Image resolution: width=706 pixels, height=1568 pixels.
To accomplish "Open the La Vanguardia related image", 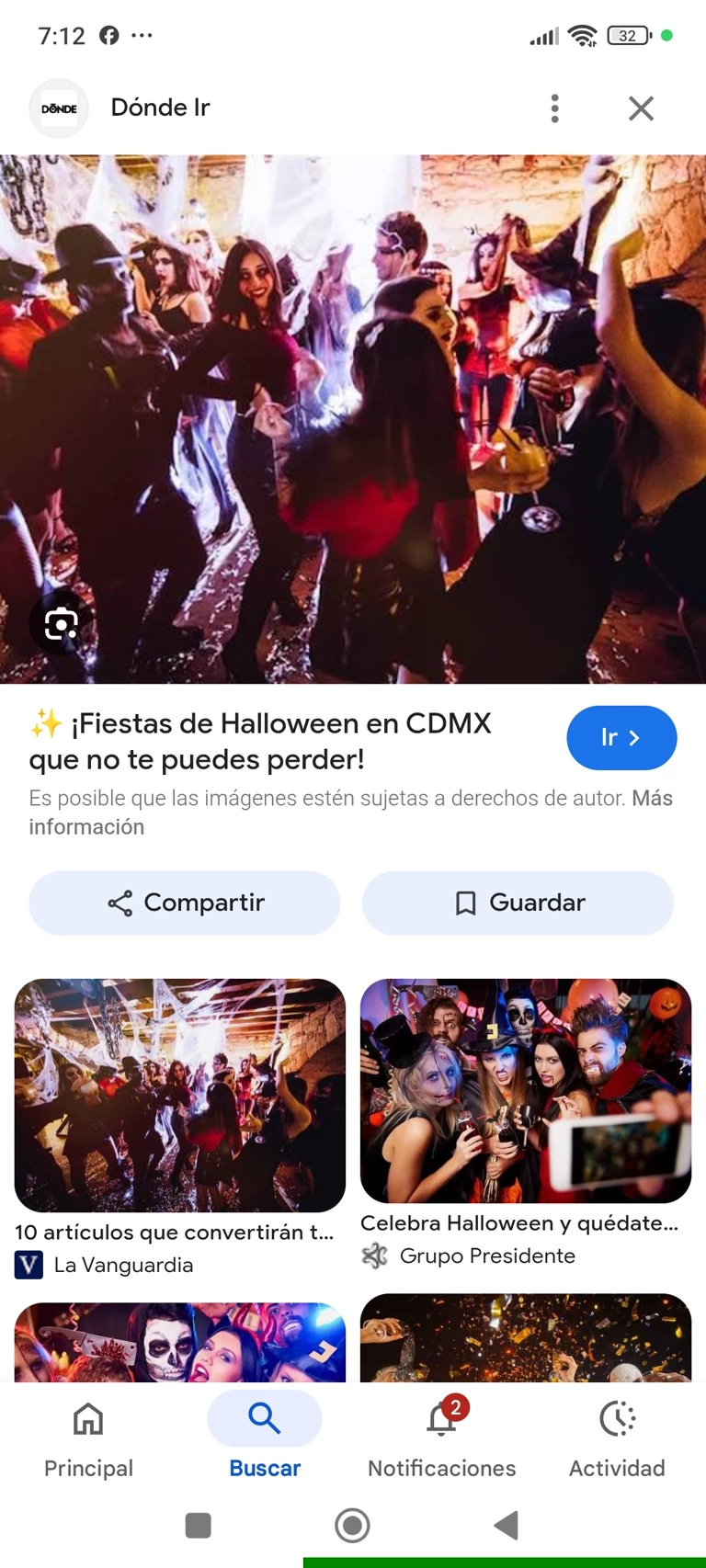I will (180, 1095).
